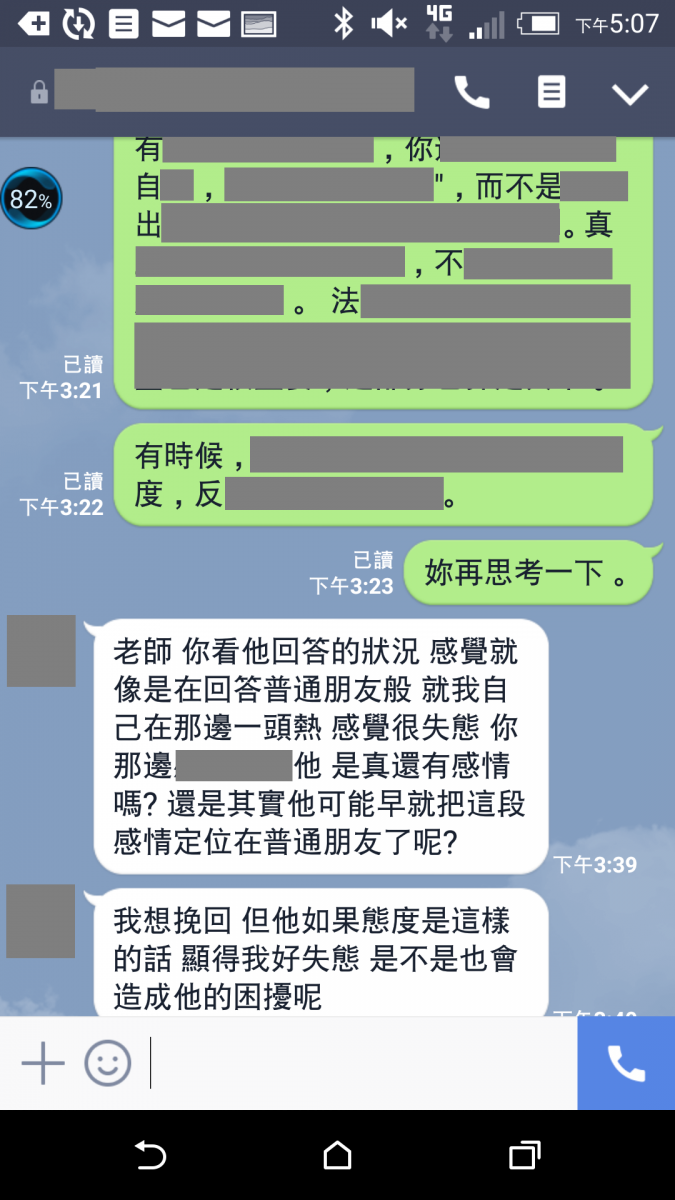Go back with the system back button

coord(150,1156)
